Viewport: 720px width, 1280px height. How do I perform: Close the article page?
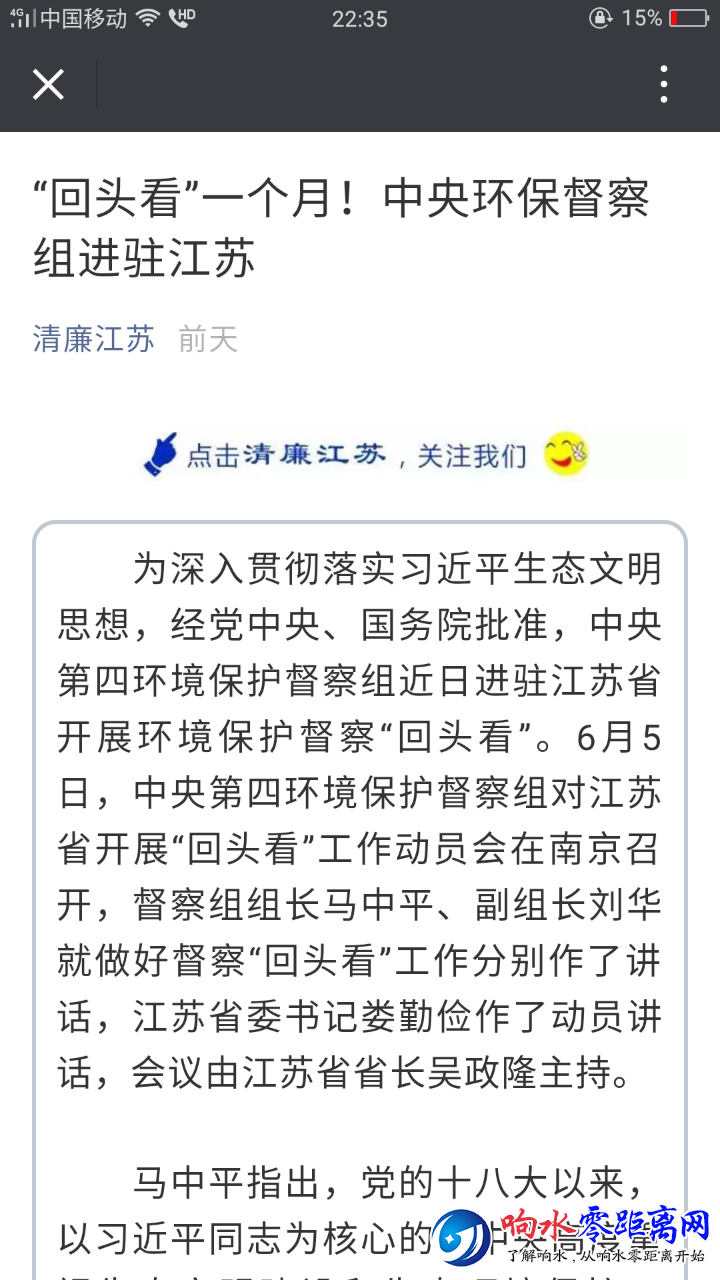pos(48,85)
